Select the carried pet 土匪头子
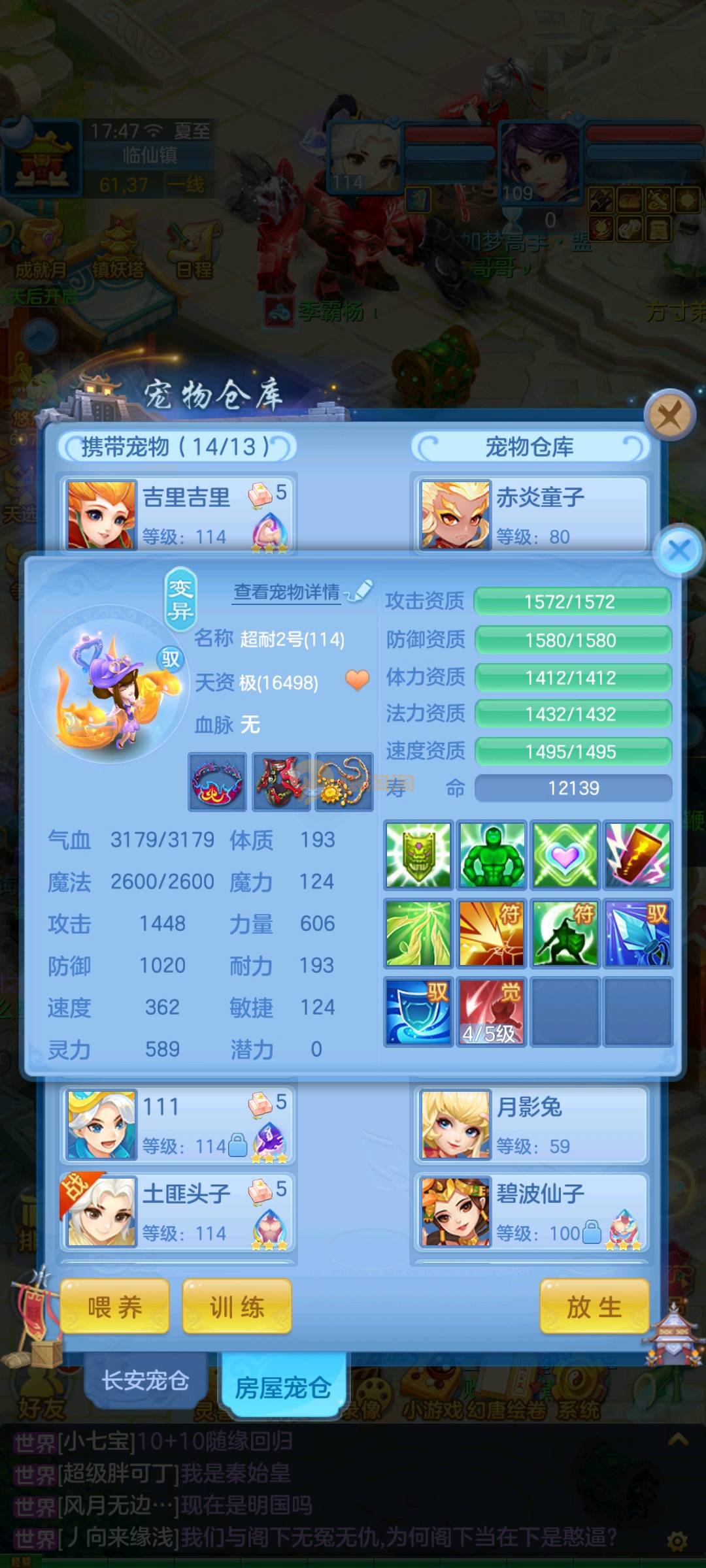This screenshot has height=1568, width=706. (178, 1212)
